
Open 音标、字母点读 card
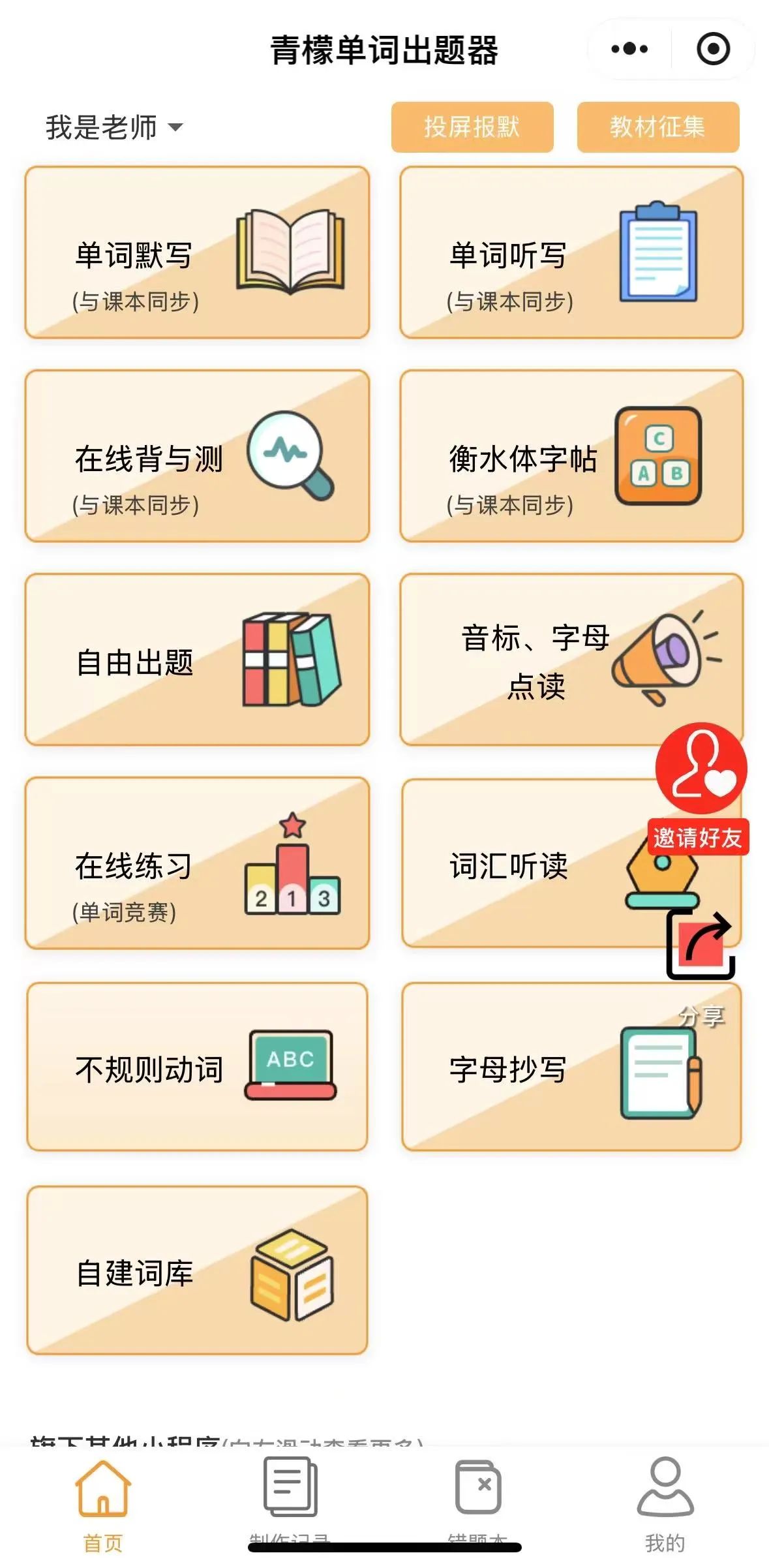(535, 660)
